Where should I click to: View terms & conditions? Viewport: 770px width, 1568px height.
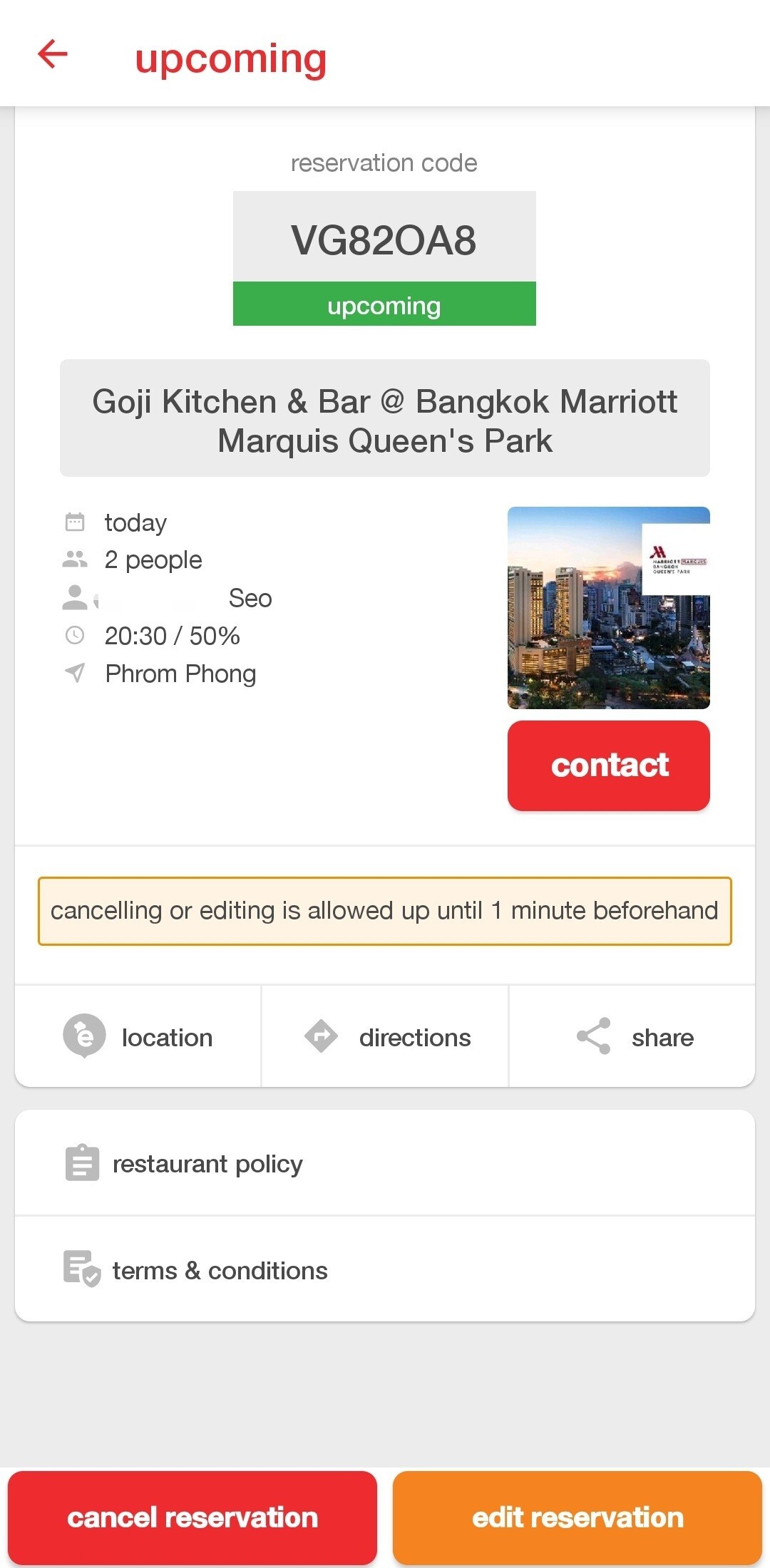pos(385,1270)
